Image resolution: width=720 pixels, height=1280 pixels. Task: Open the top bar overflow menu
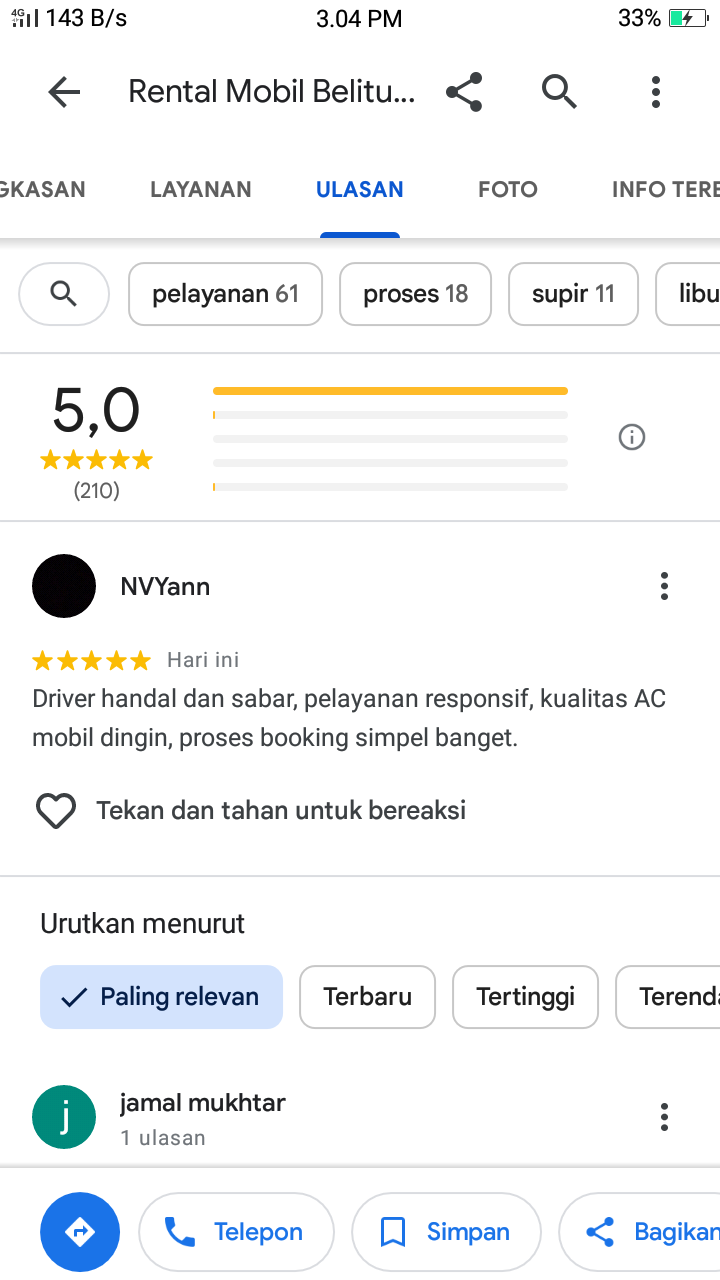coord(656,92)
